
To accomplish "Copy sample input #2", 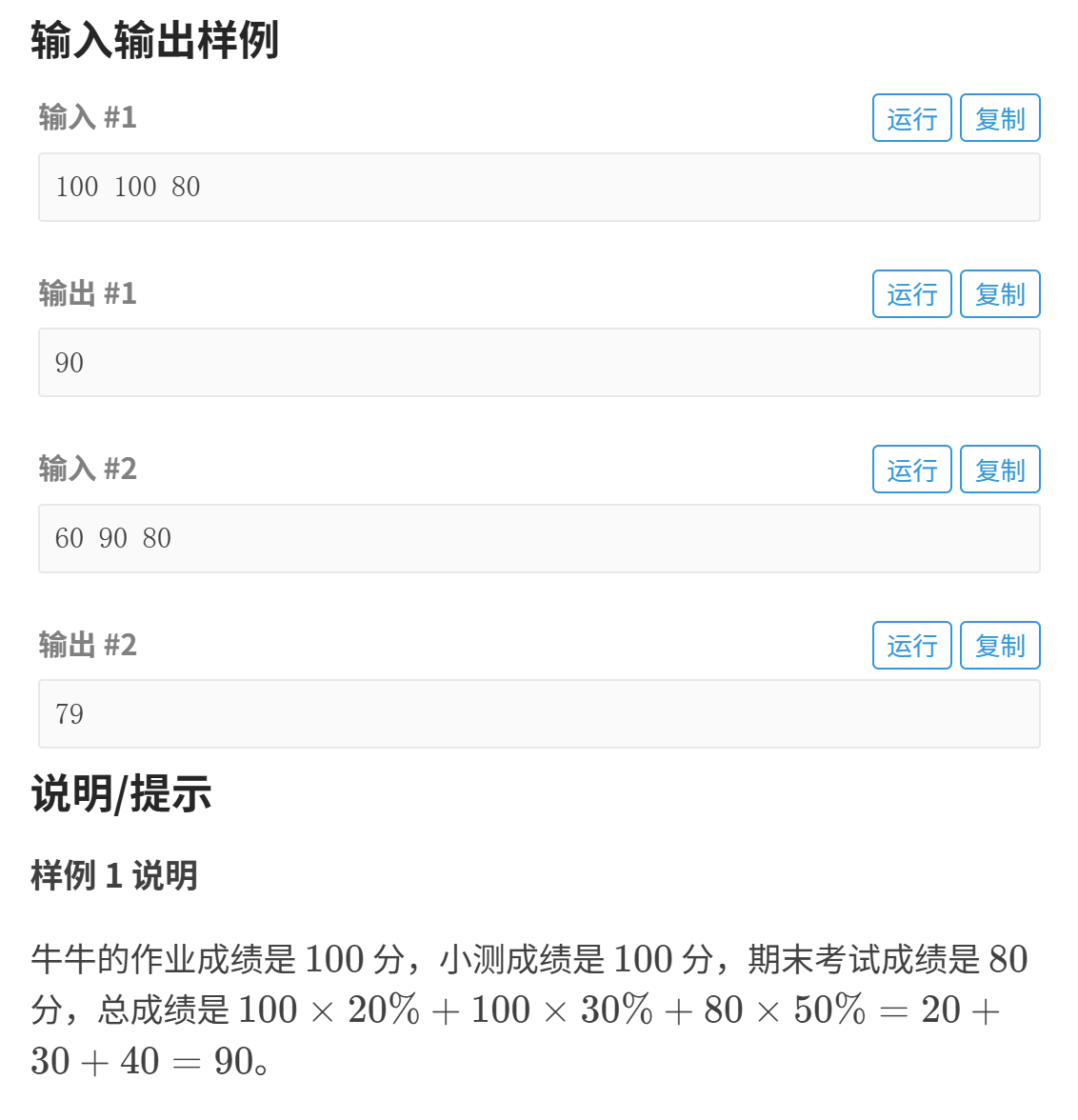I will click(999, 470).
